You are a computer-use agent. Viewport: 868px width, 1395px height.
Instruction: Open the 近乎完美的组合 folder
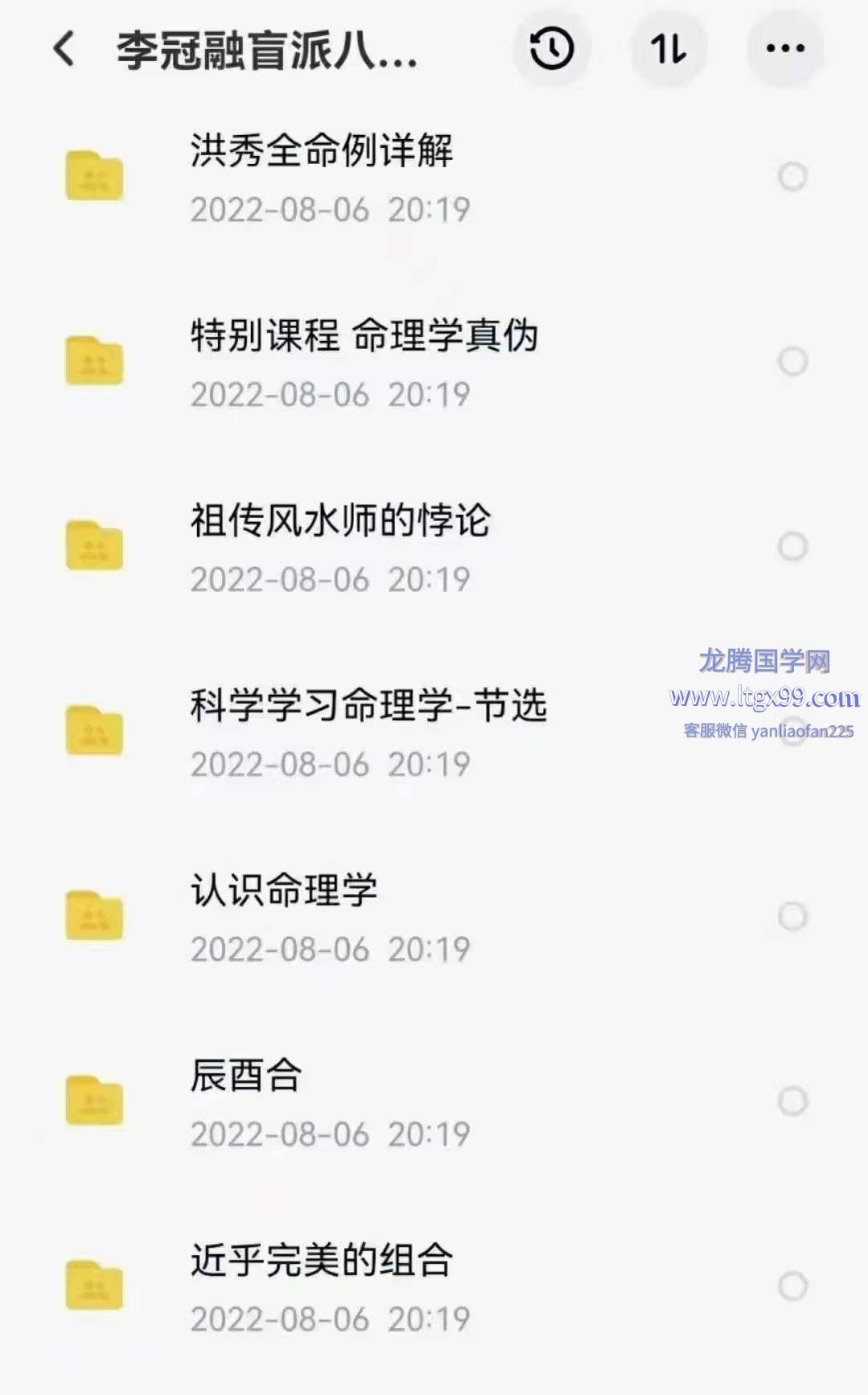click(x=434, y=1286)
